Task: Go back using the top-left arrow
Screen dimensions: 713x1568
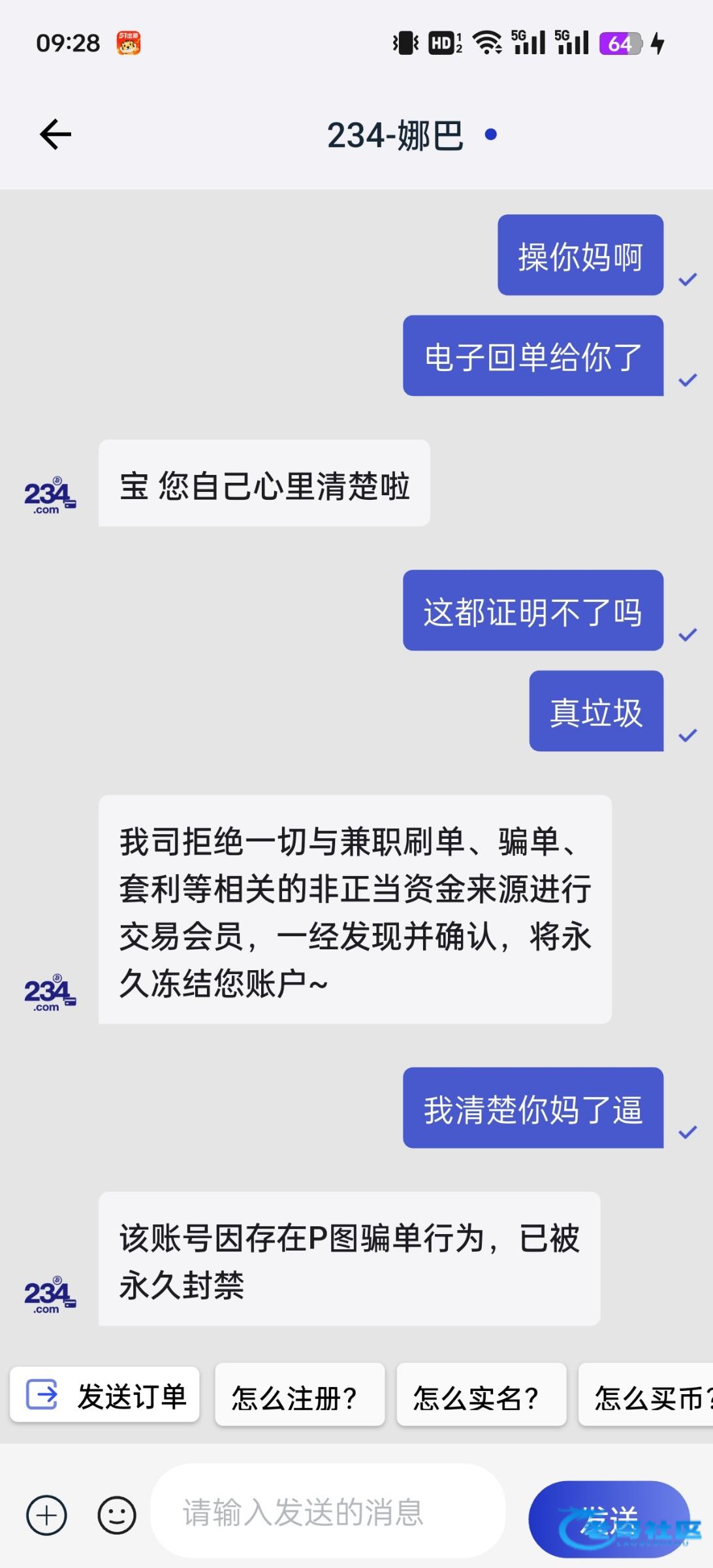Action: point(55,135)
